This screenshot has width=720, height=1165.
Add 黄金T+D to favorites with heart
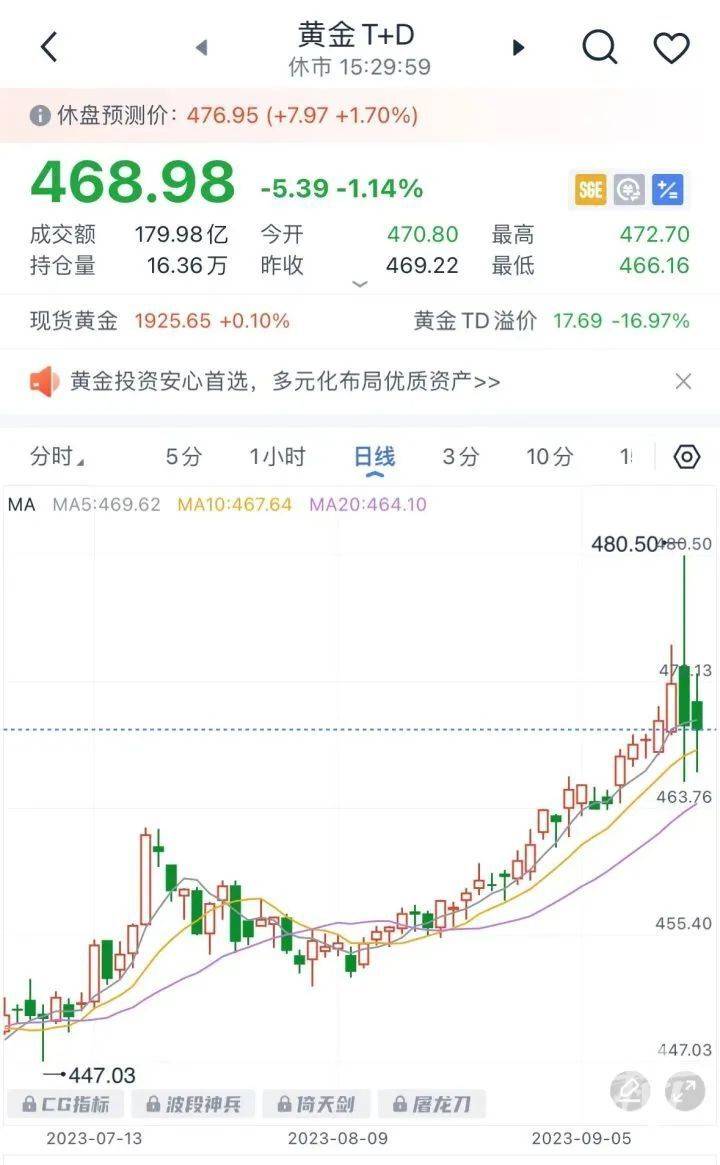[671, 47]
